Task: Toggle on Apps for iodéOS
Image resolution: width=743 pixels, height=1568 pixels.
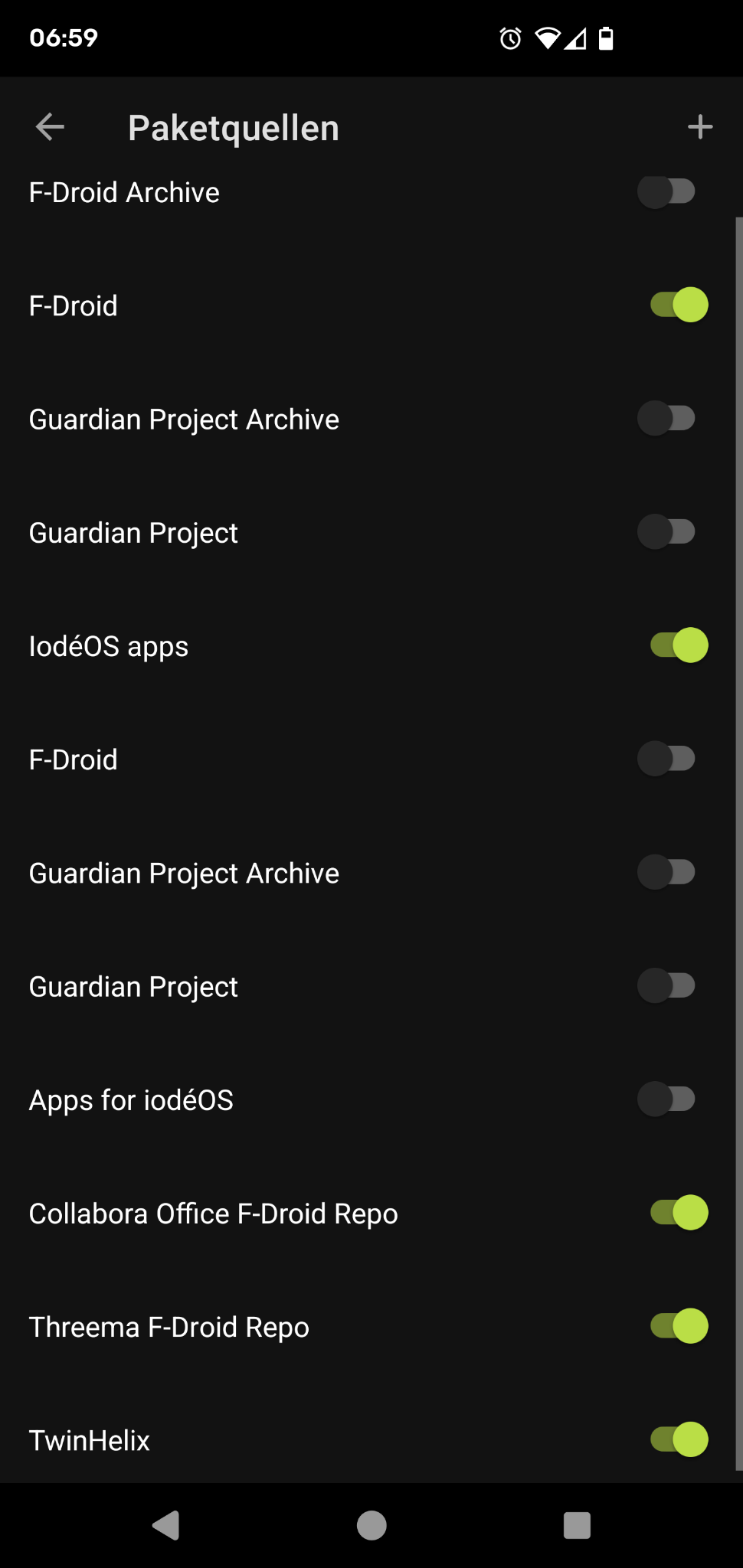Action: (667, 1099)
